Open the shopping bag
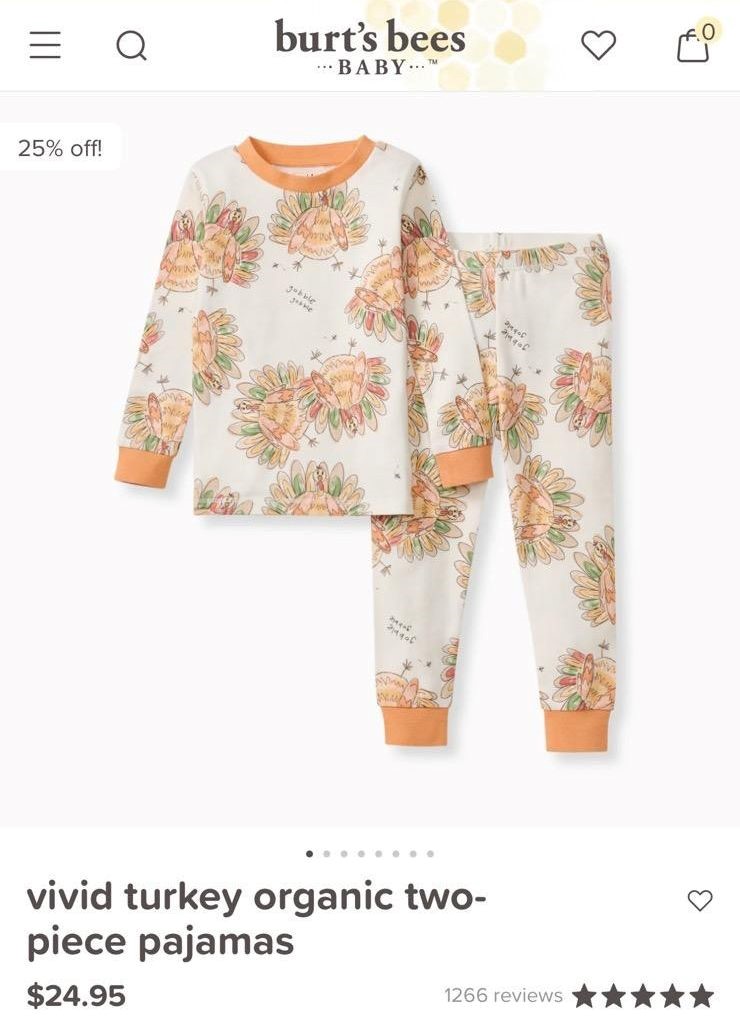 click(693, 46)
